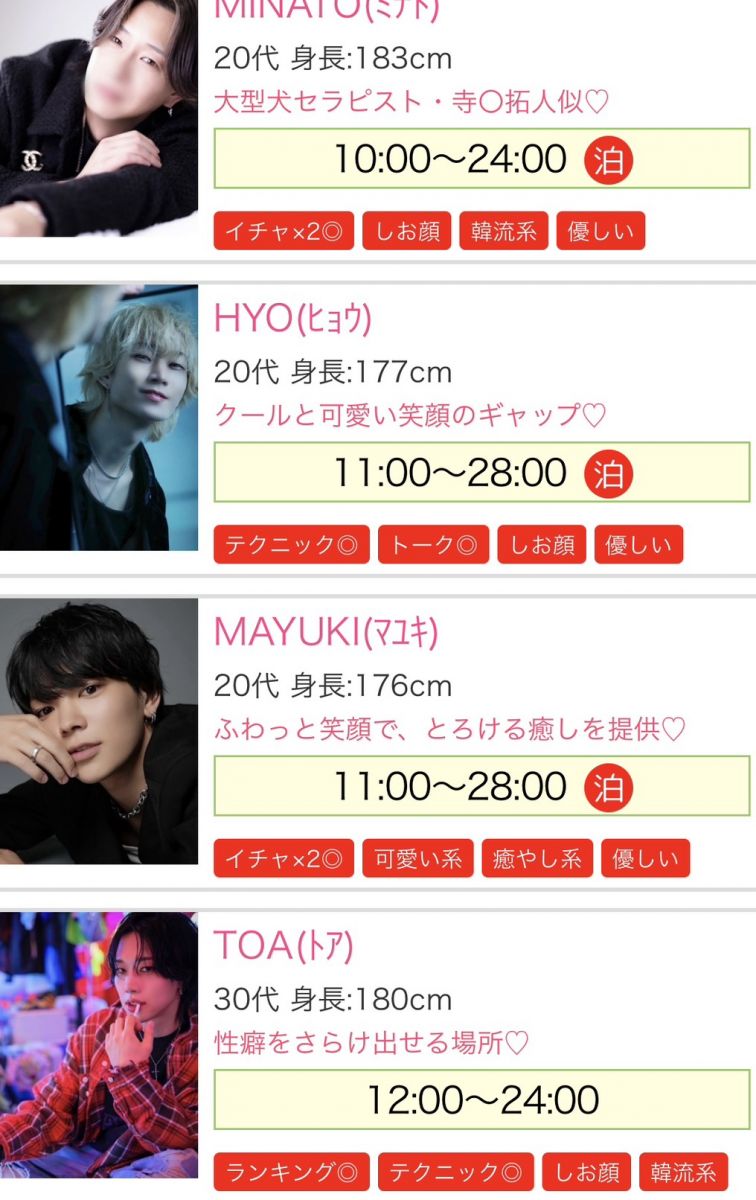756x1200 pixels.
Task: Tap the TOA(トア) name link
Action: click(x=284, y=945)
